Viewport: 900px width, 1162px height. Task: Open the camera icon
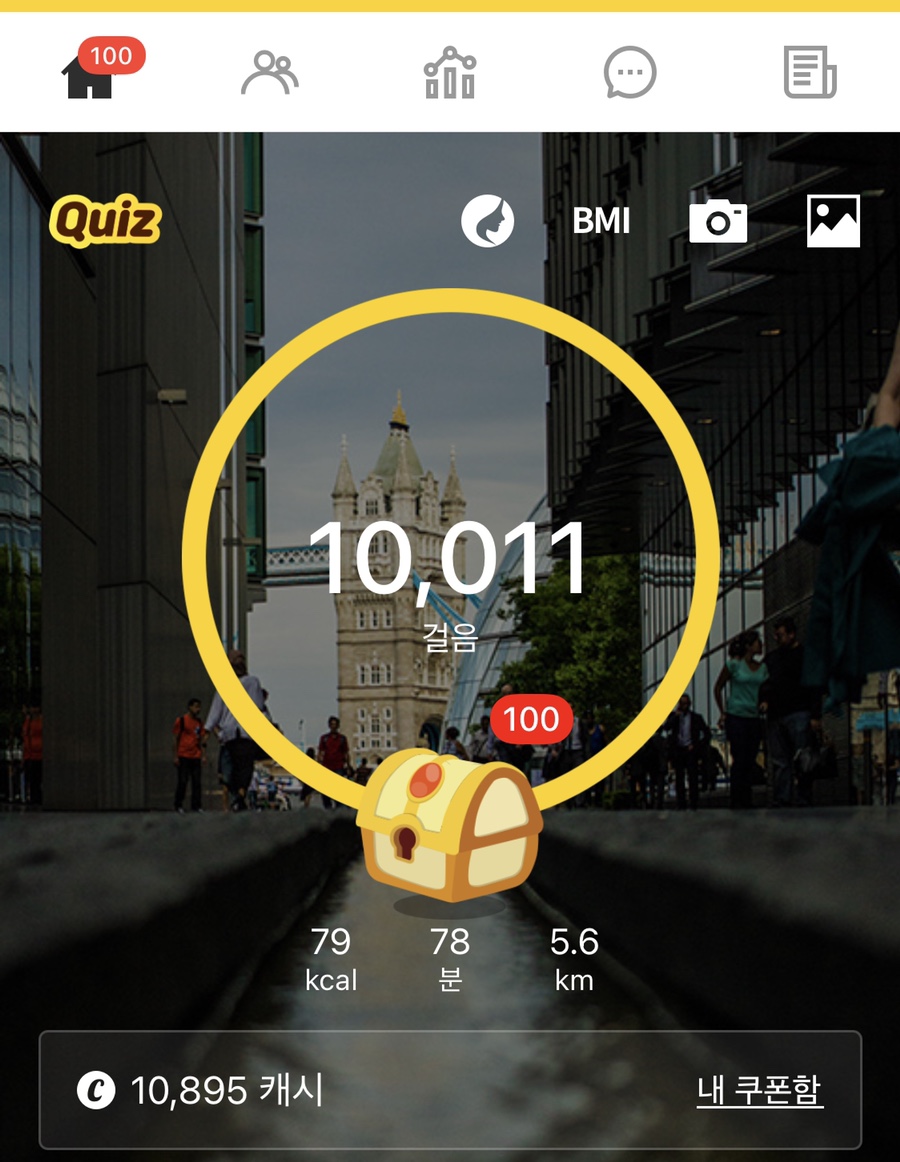coord(718,221)
